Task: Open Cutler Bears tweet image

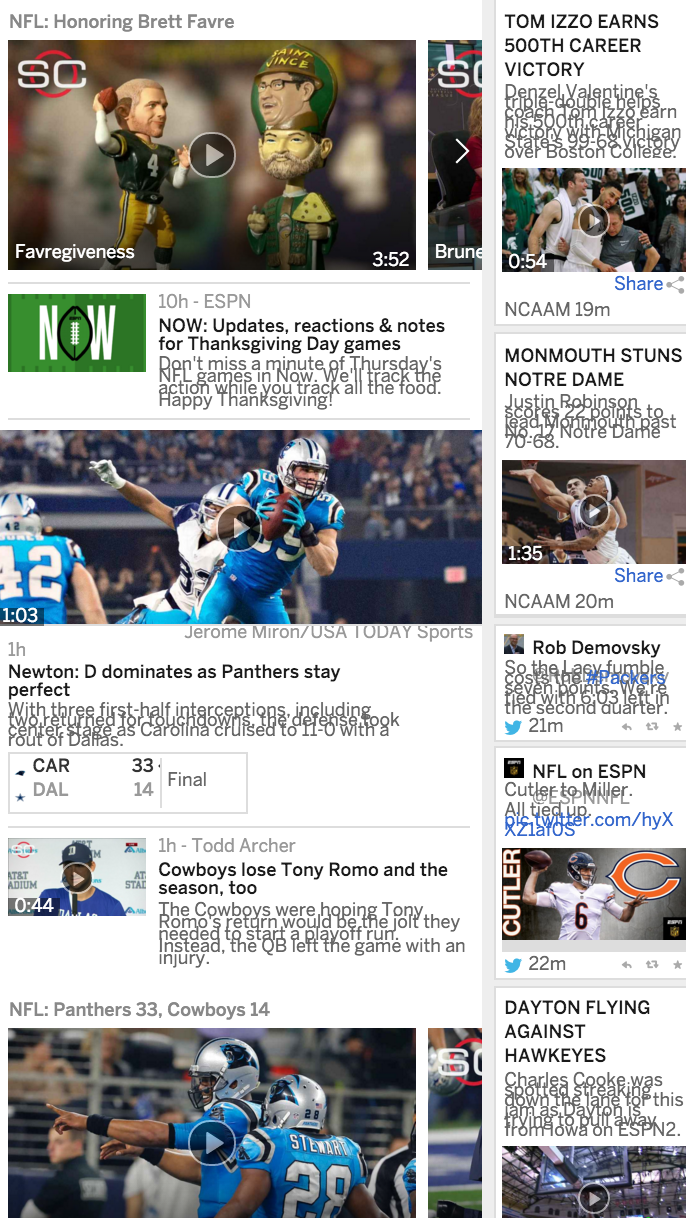Action: pyautogui.click(x=593, y=895)
